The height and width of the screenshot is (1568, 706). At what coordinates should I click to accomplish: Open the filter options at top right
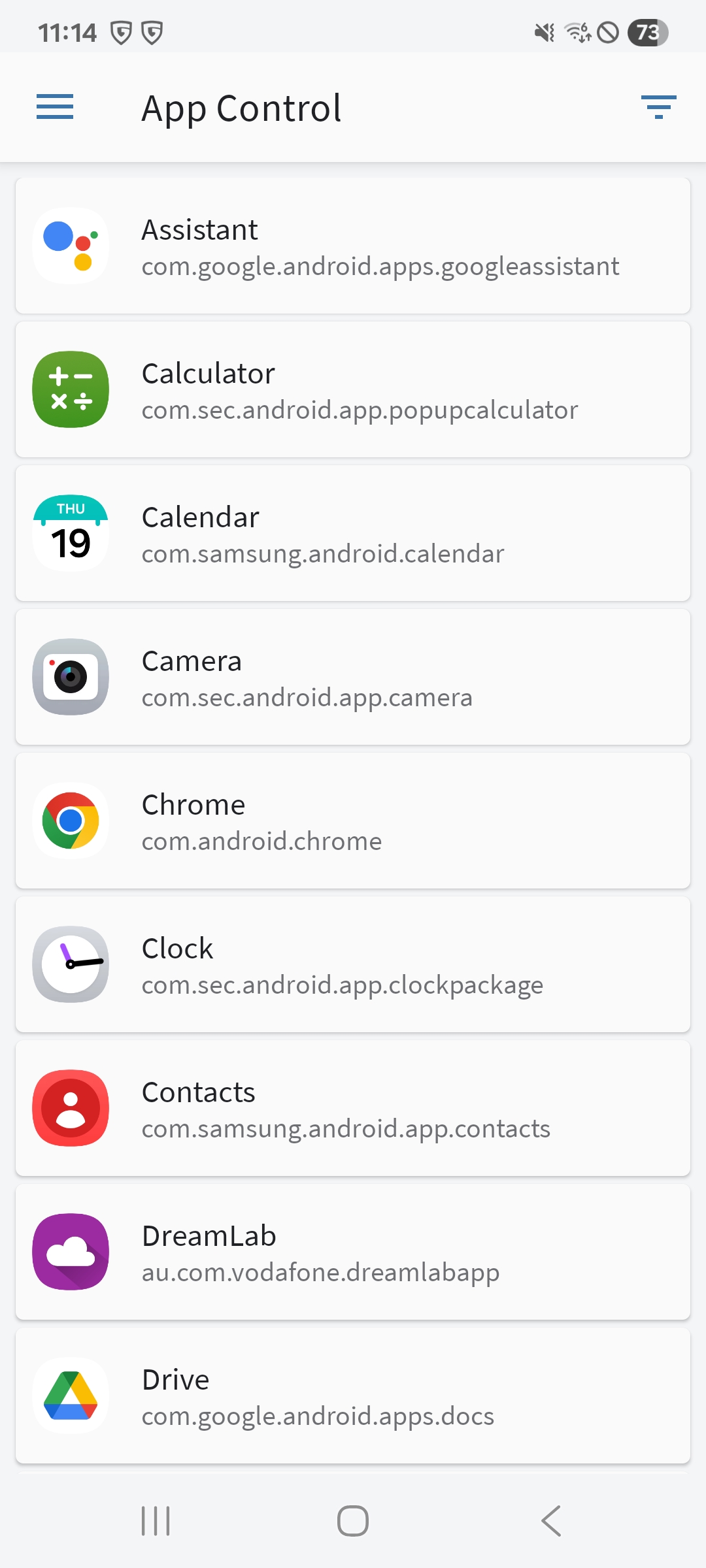(x=658, y=107)
